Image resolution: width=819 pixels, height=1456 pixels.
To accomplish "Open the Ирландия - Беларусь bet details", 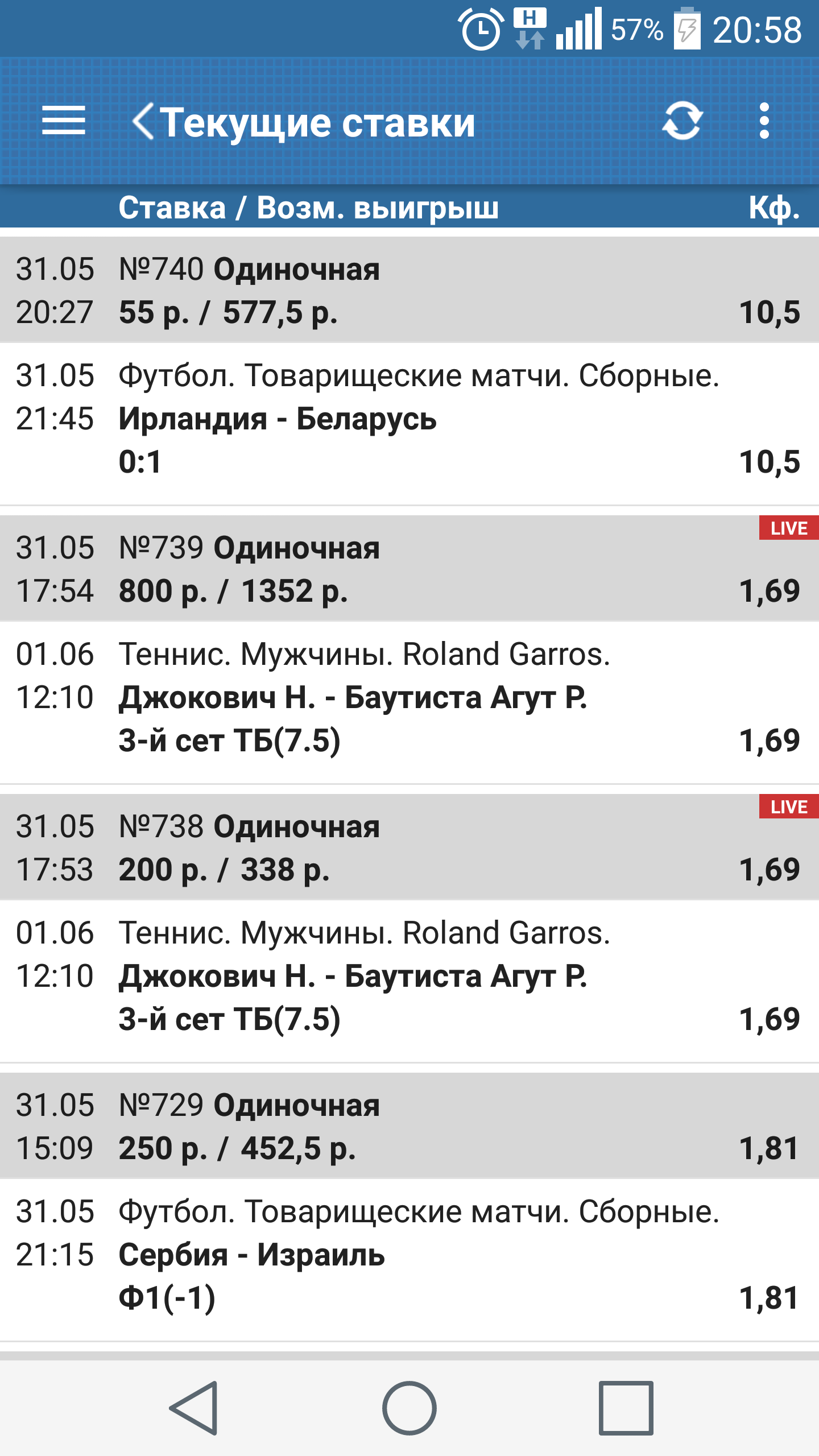I will click(x=409, y=424).
